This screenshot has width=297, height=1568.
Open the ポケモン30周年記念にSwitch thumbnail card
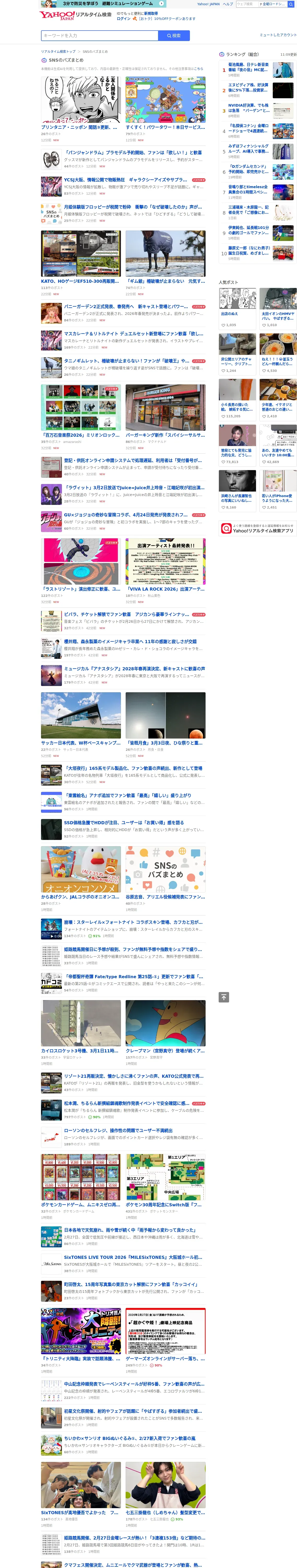click(166, 1186)
